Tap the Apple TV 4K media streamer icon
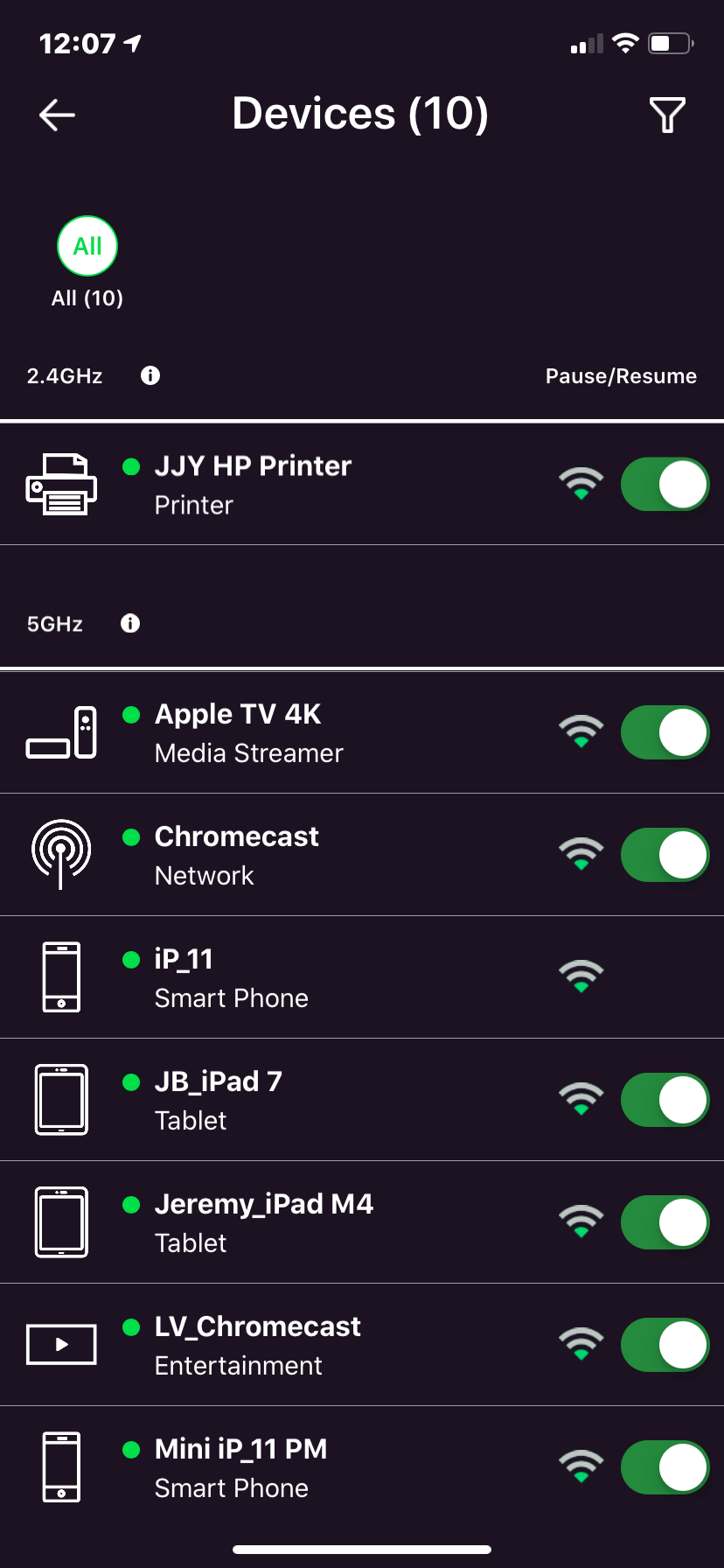 point(63,732)
